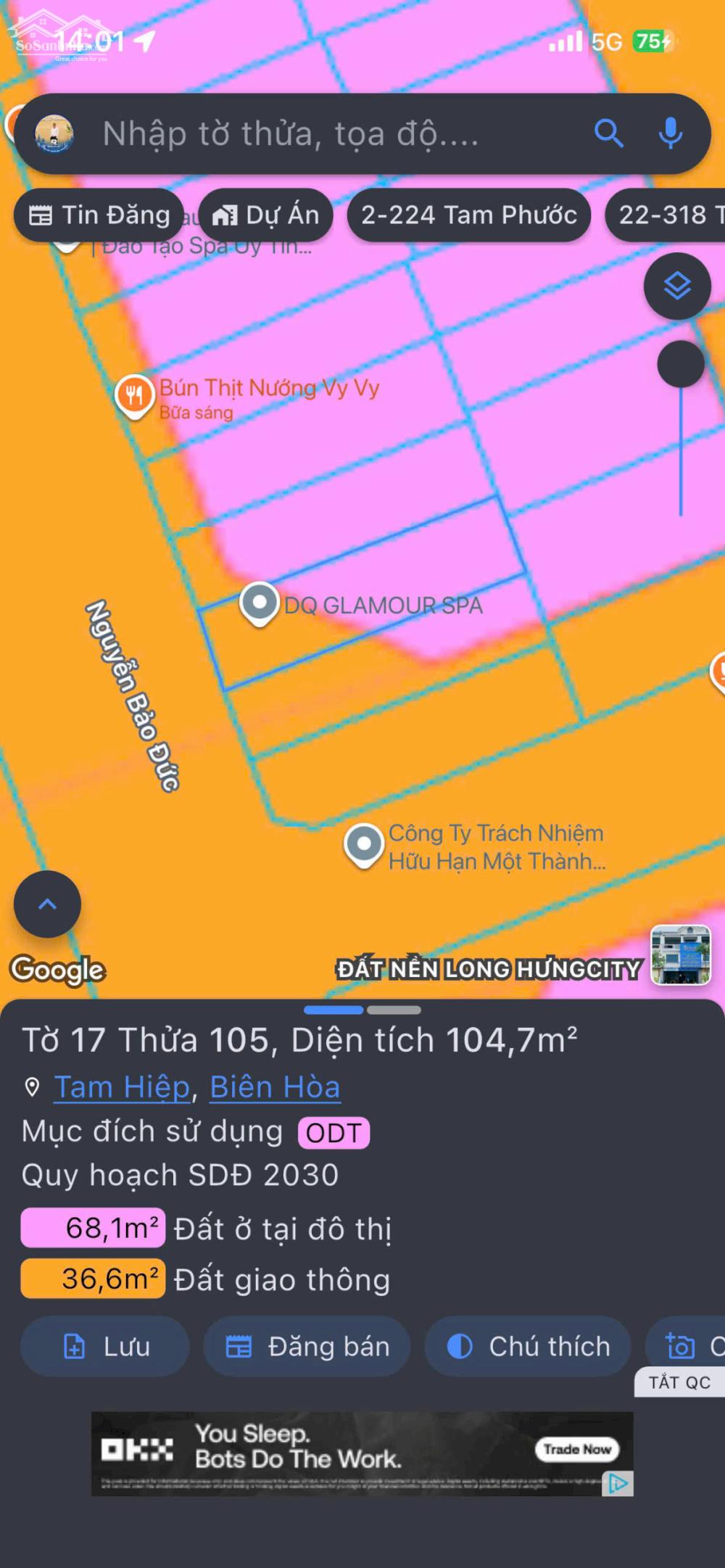
Task: Tap the magnifier search icon
Action: click(x=608, y=134)
